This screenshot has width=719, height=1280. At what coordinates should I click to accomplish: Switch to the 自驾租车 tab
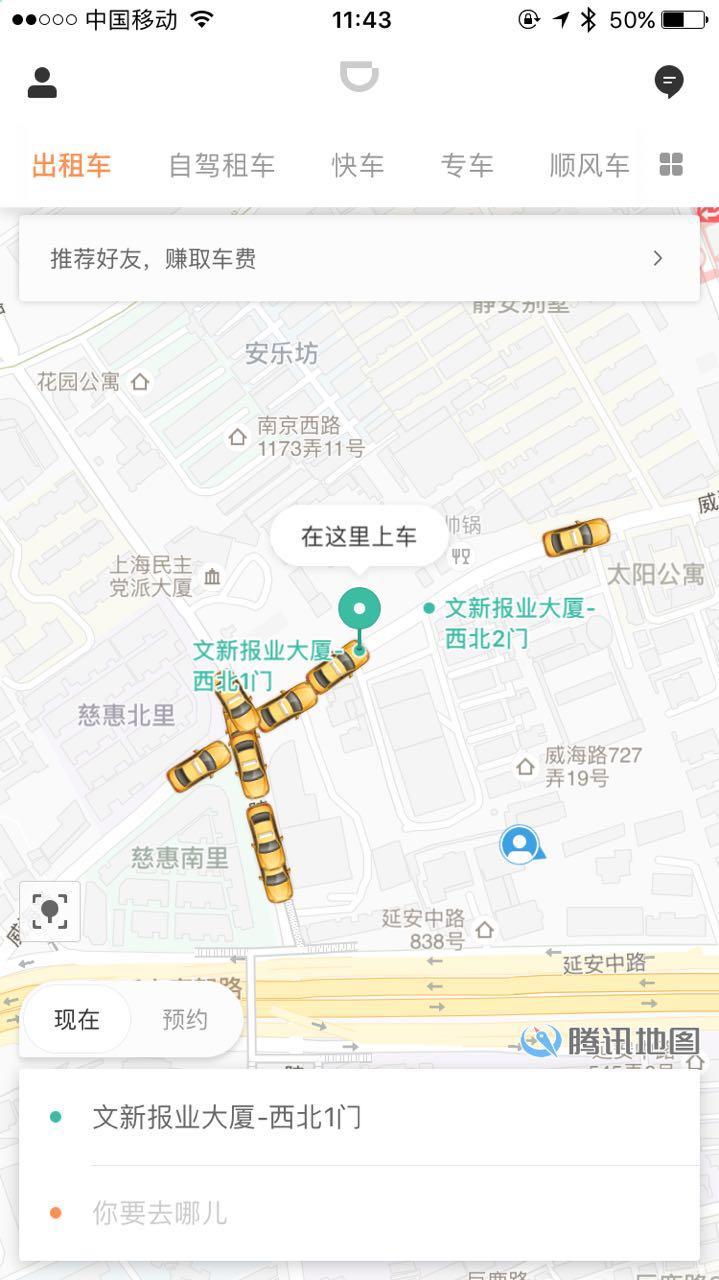(x=221, y=165)
